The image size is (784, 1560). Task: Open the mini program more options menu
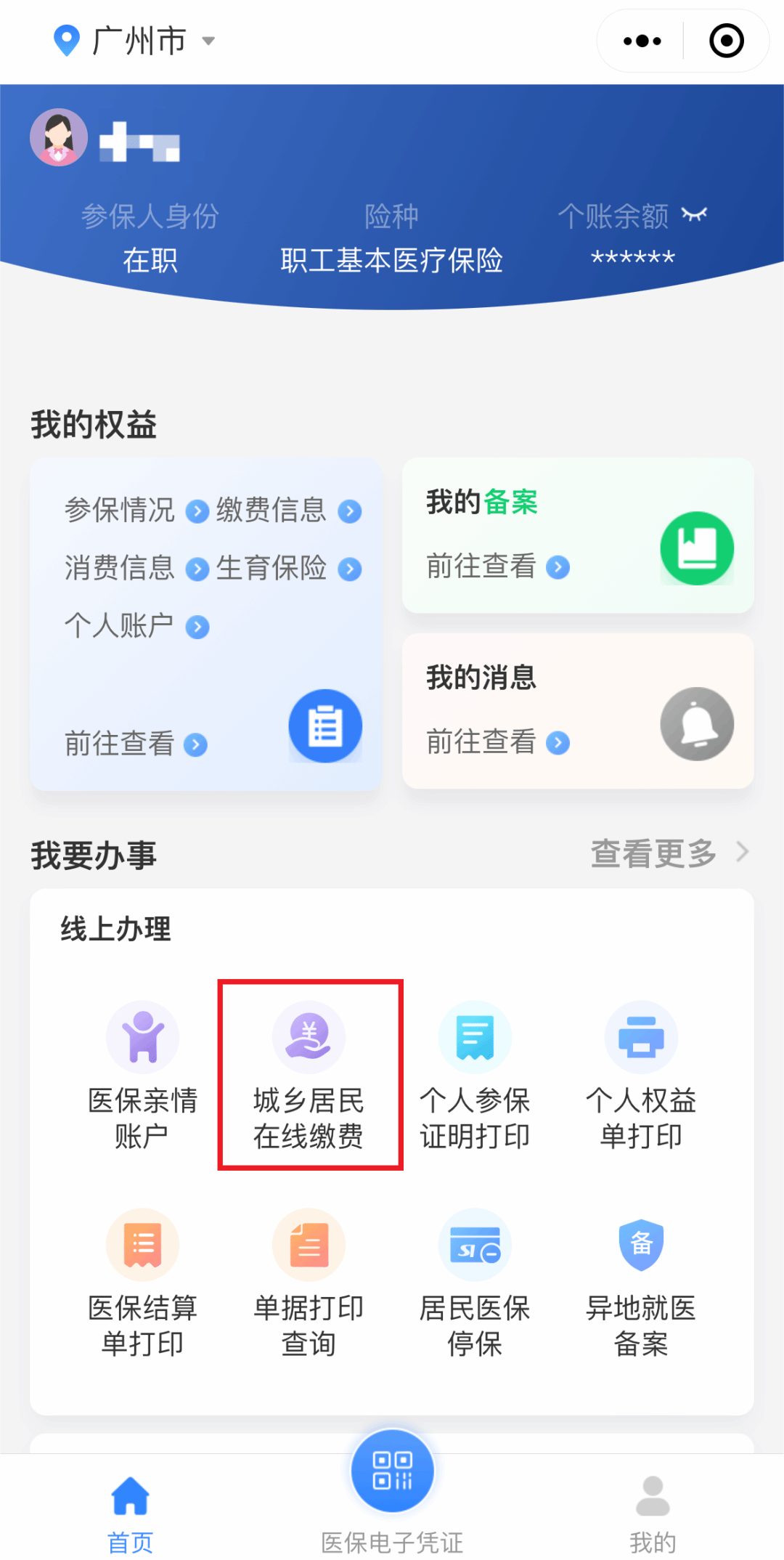(x=642, y=41)
